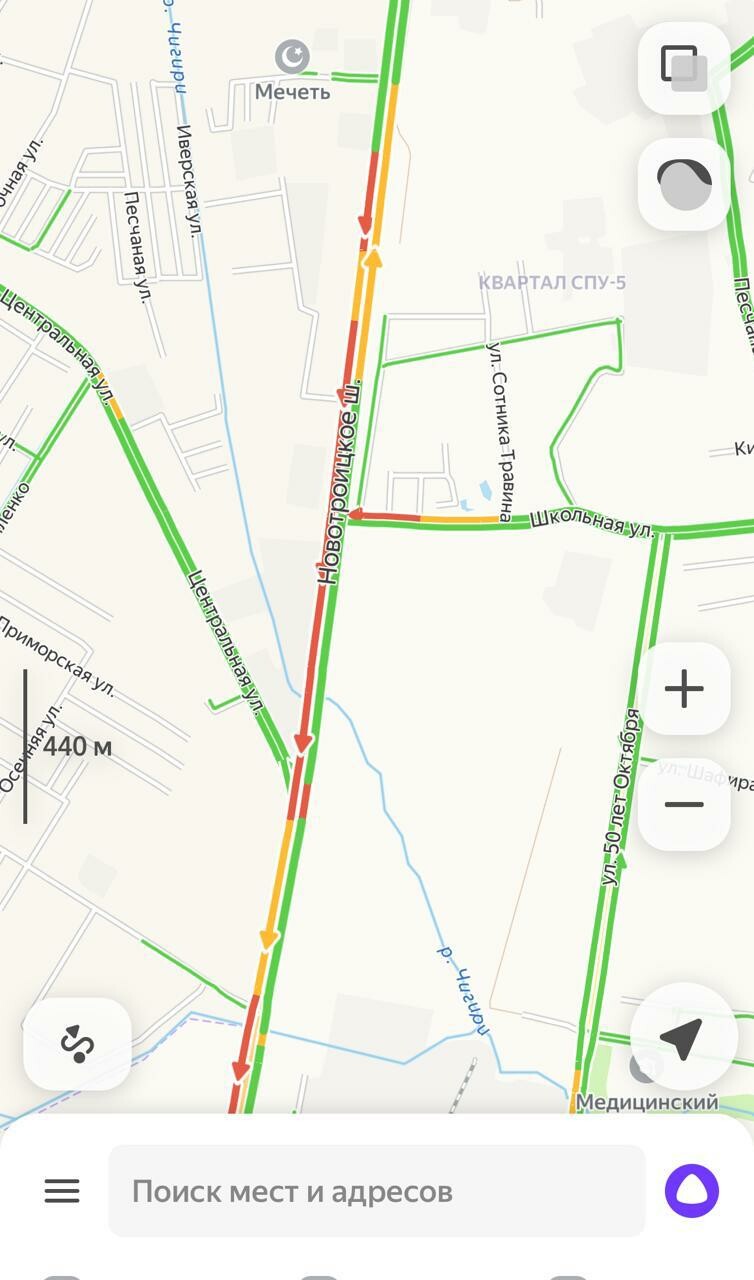Activate the Alice voice assistant button
The width and height of the screenshot is (754, 1280).
[691, 1191]
